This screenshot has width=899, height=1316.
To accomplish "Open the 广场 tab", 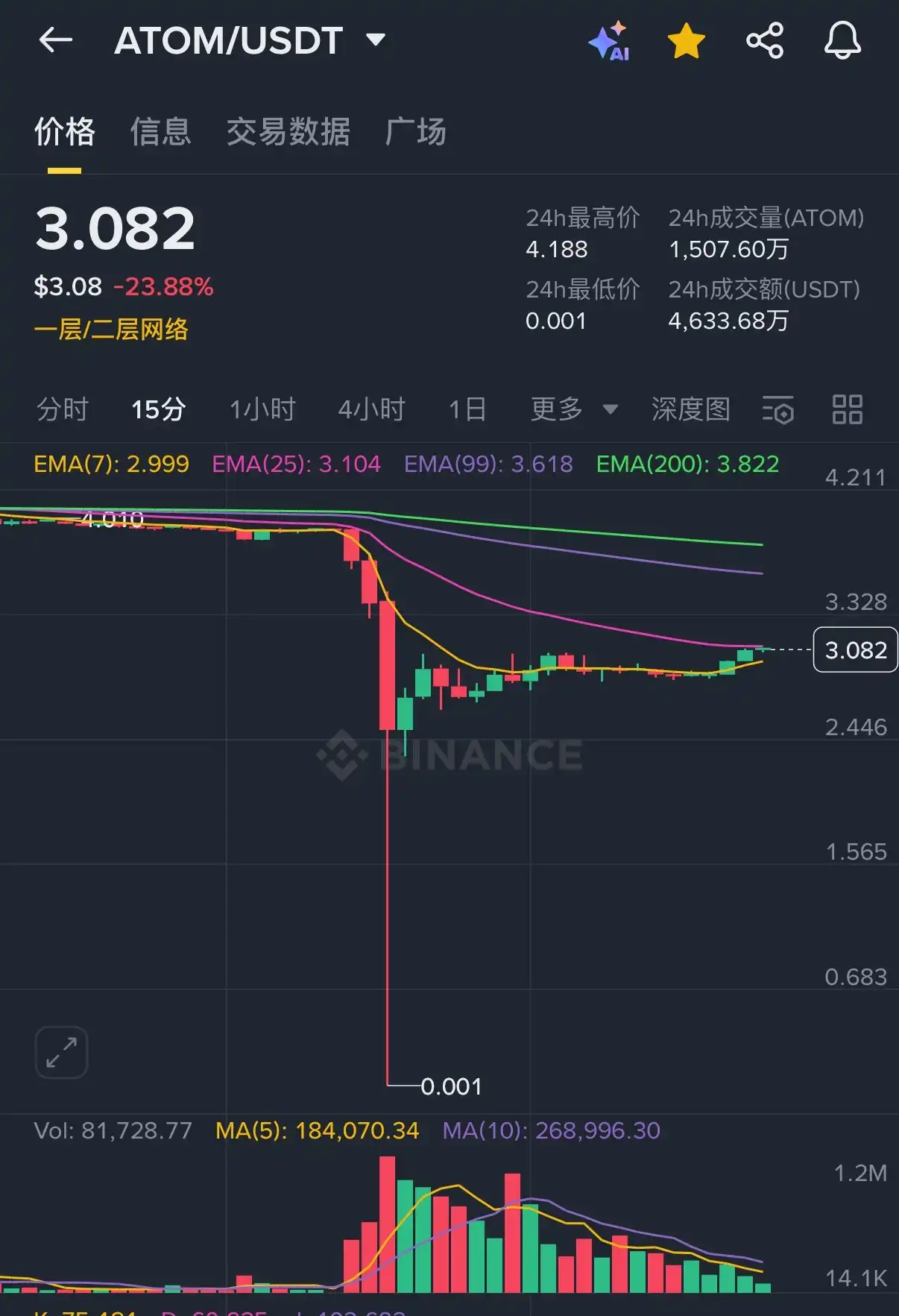I will click(x=415, y=132).
